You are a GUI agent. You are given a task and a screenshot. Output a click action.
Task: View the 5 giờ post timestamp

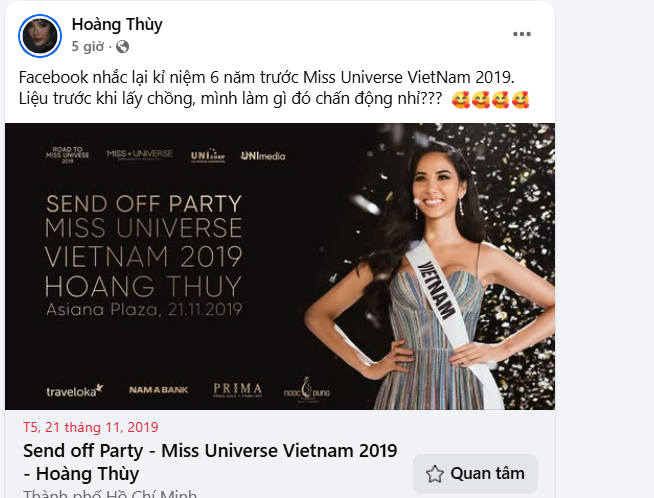coord(87,46)
